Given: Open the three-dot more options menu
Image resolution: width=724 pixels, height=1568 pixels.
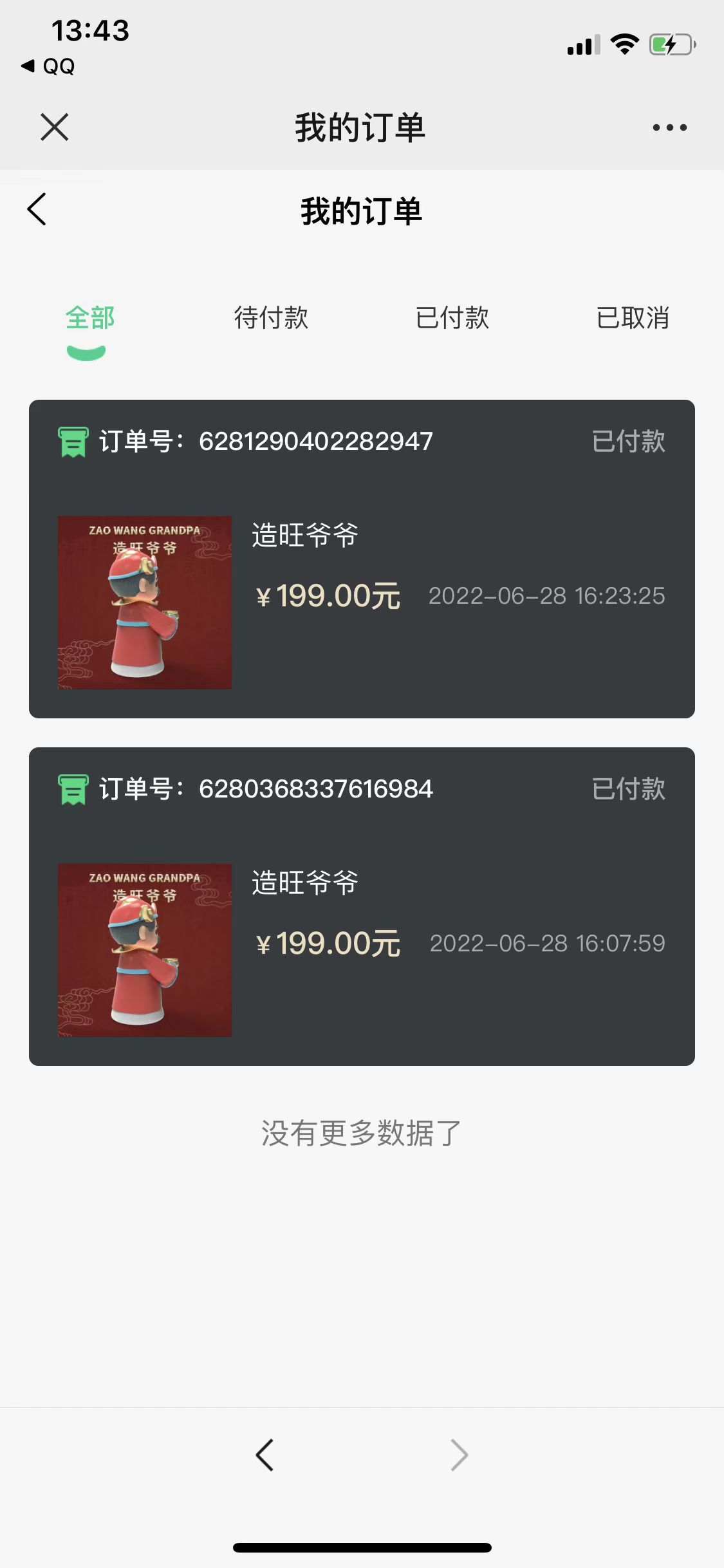Looking at the screenshot, I should point(669,127).
